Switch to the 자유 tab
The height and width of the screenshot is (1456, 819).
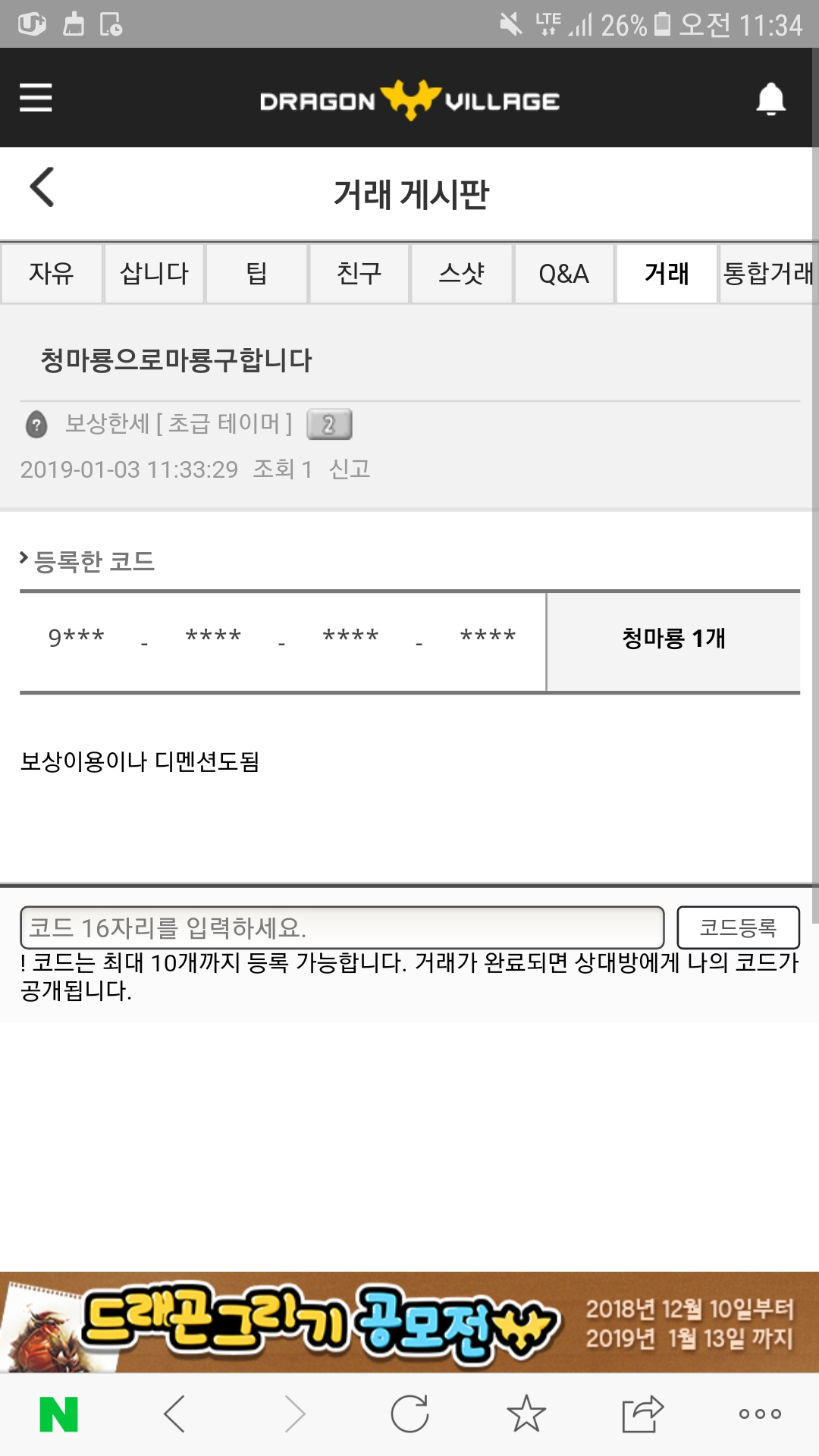point(52,274)
